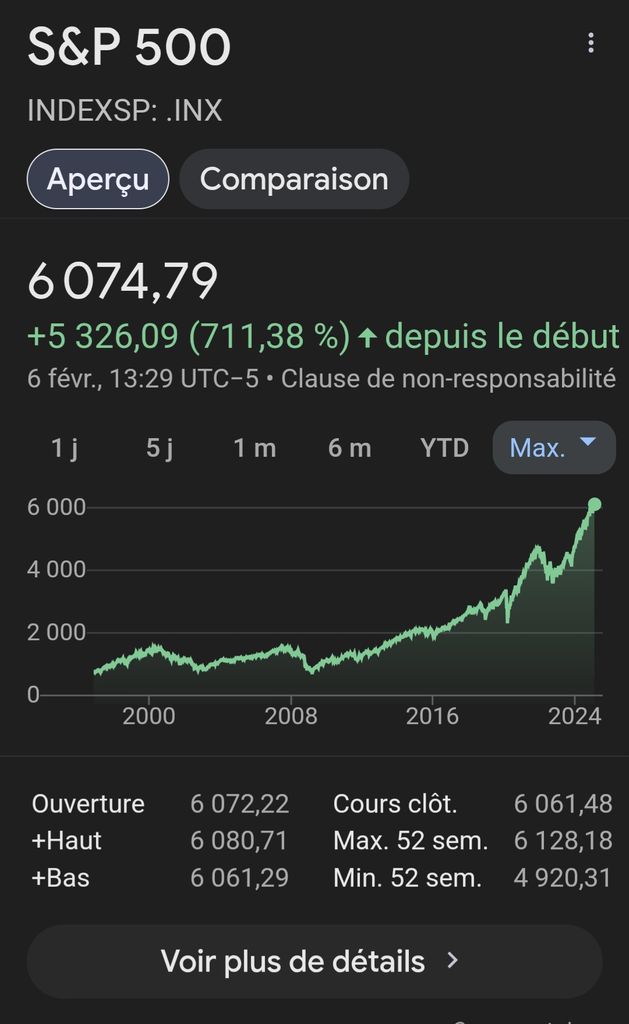Select the Aperçu tab
Screen dimensions: 629x1024
click(98, 179)
